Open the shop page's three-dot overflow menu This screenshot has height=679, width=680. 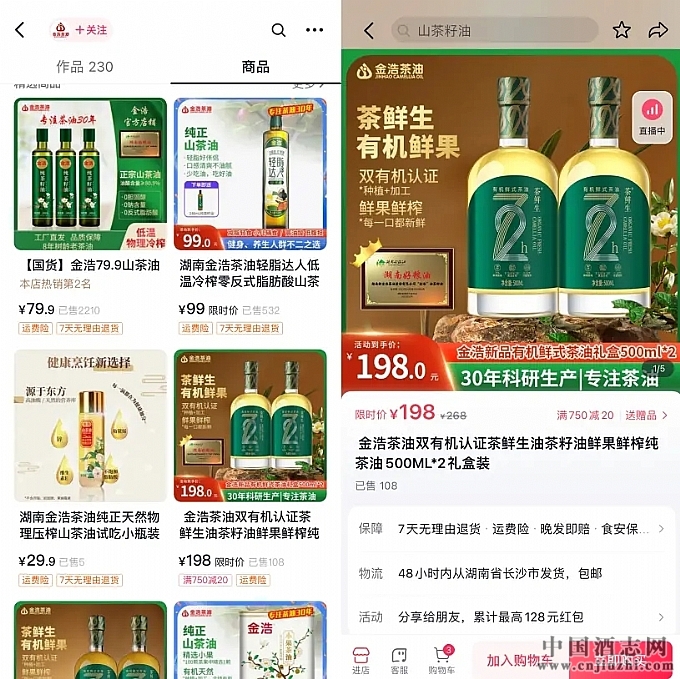point(314,30)
